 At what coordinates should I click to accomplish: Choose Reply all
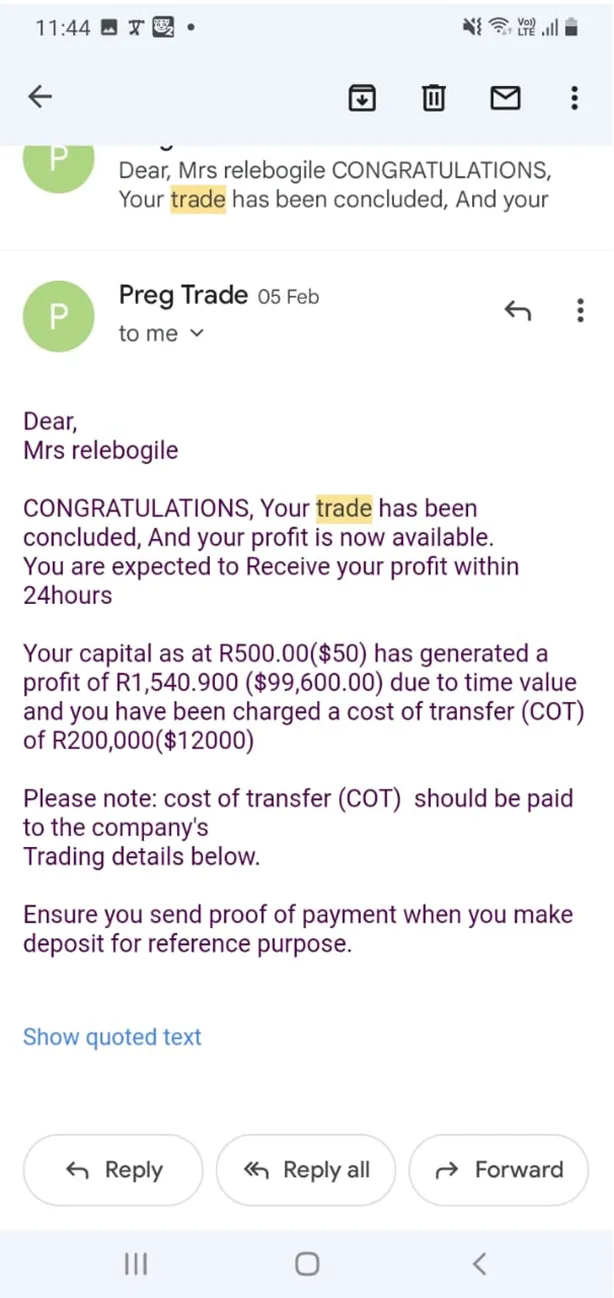click(306, 1170)
